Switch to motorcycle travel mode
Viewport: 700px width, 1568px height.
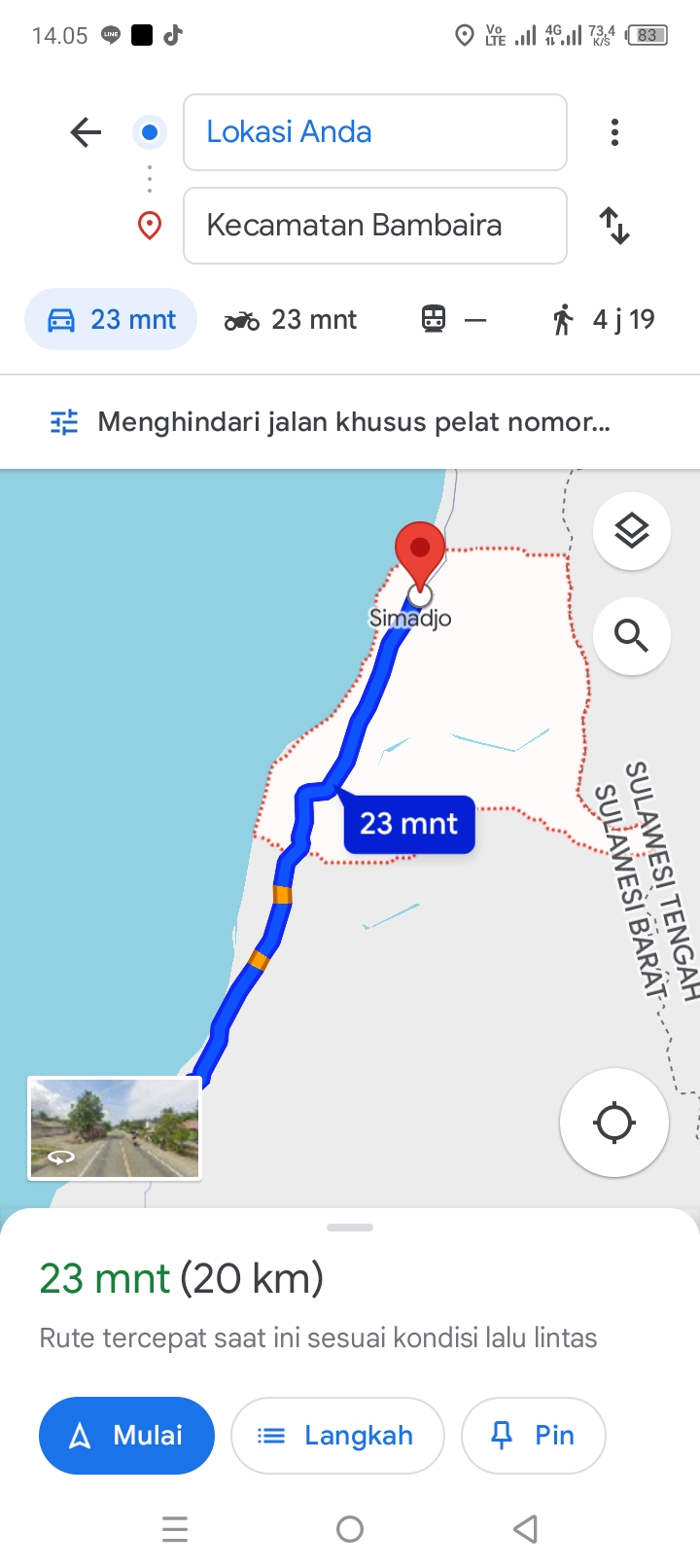point(291,319)
